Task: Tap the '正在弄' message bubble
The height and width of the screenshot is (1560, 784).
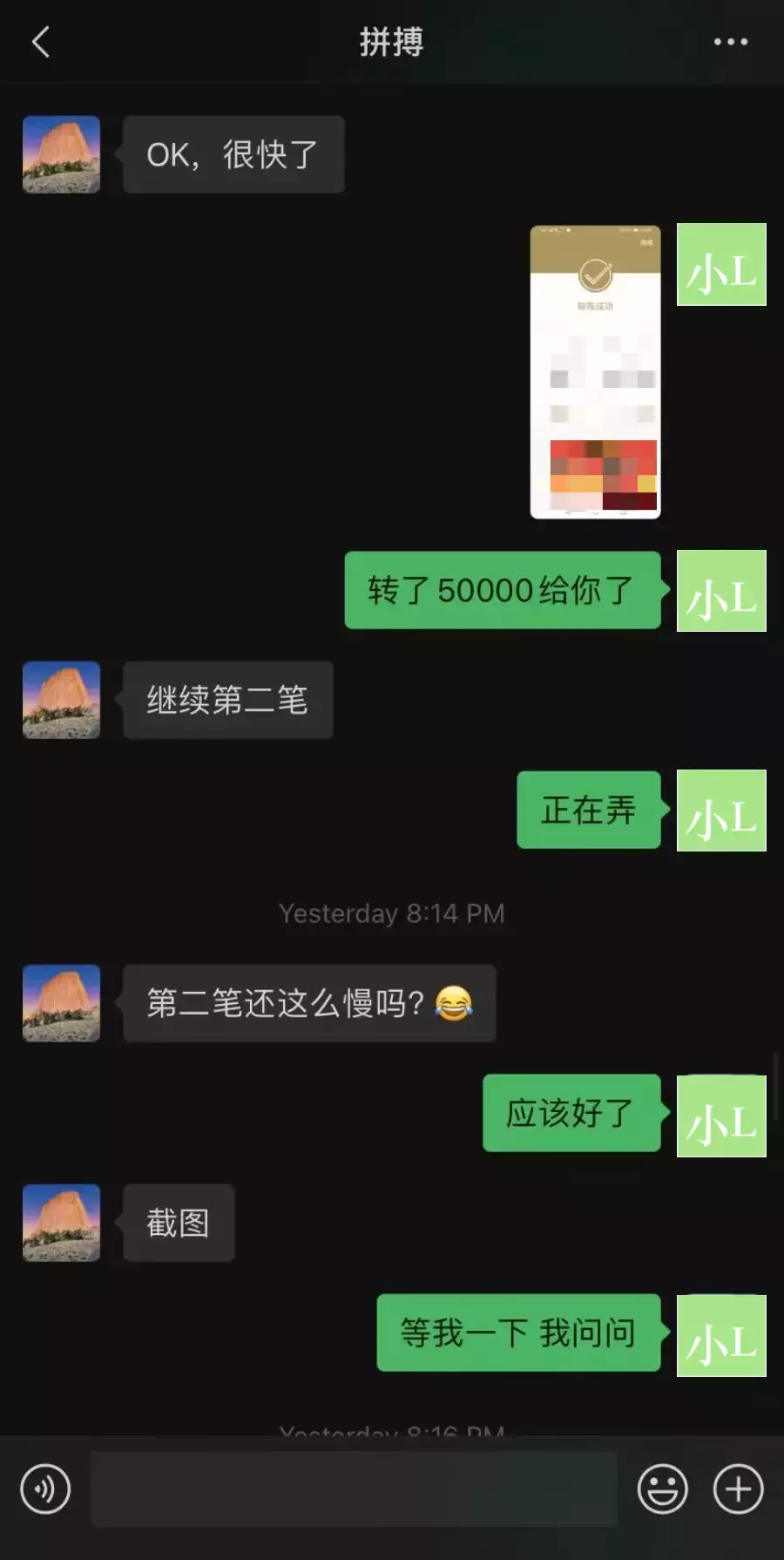Action: [588, 811]
